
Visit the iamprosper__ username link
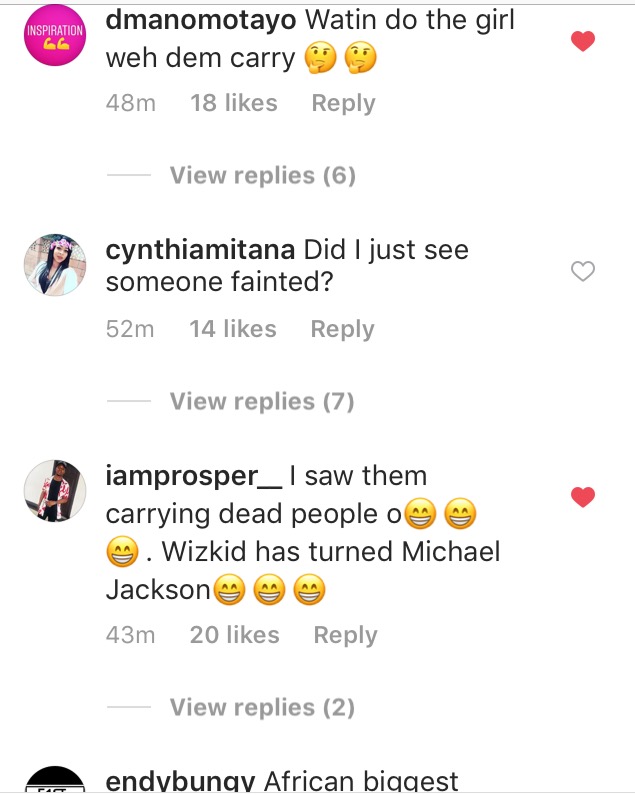tap(194, 476)
